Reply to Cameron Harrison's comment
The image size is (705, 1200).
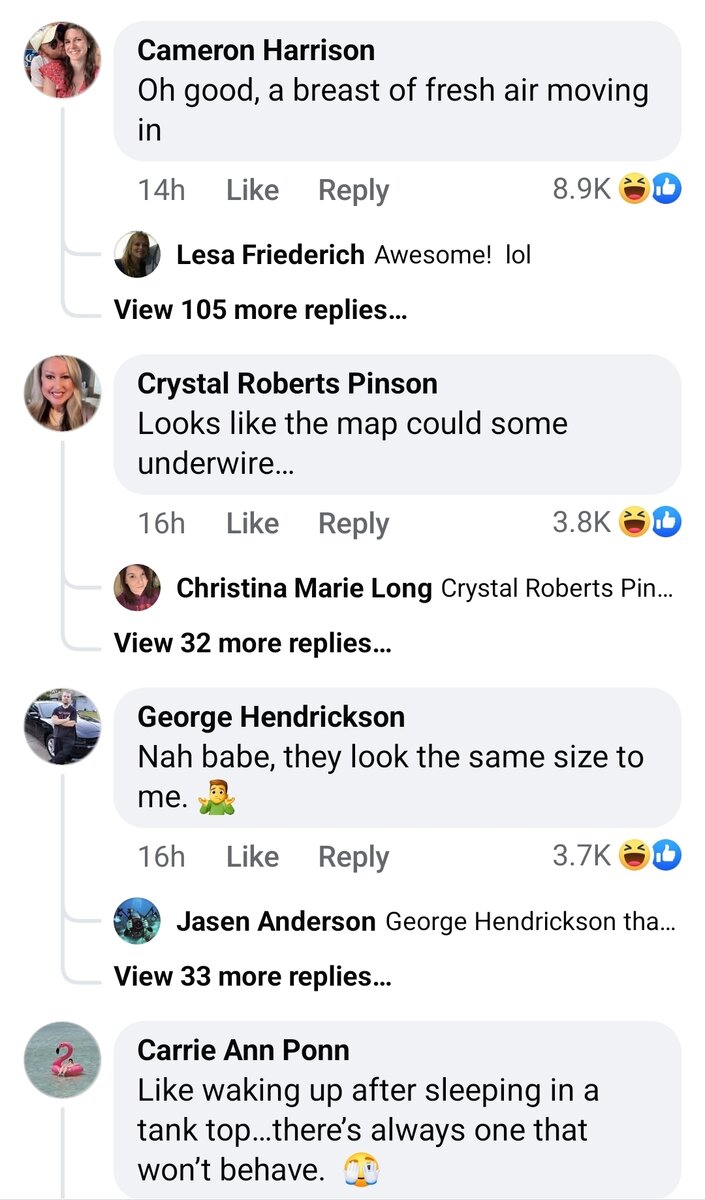pos(353,190)
